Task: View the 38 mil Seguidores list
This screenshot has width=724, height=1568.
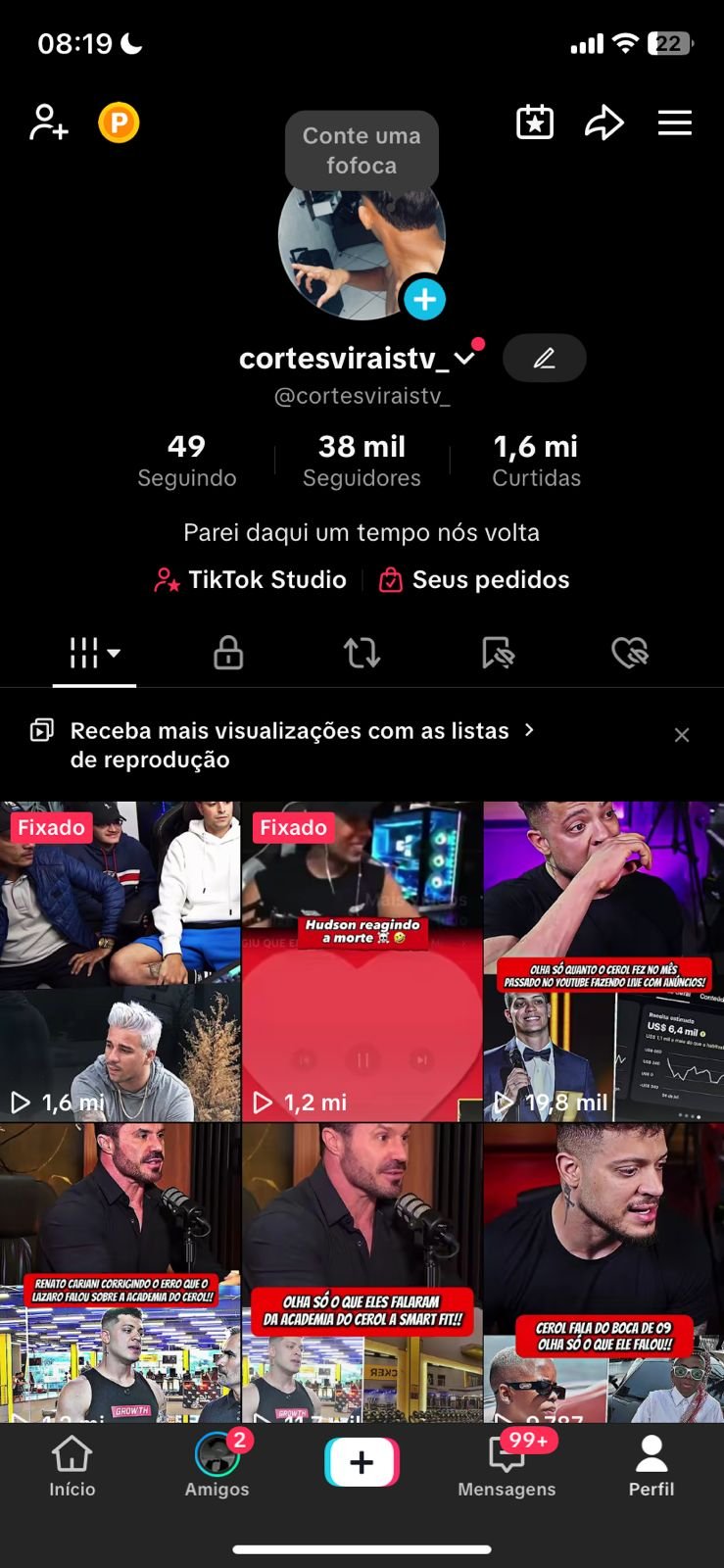Action: (362, 460)
